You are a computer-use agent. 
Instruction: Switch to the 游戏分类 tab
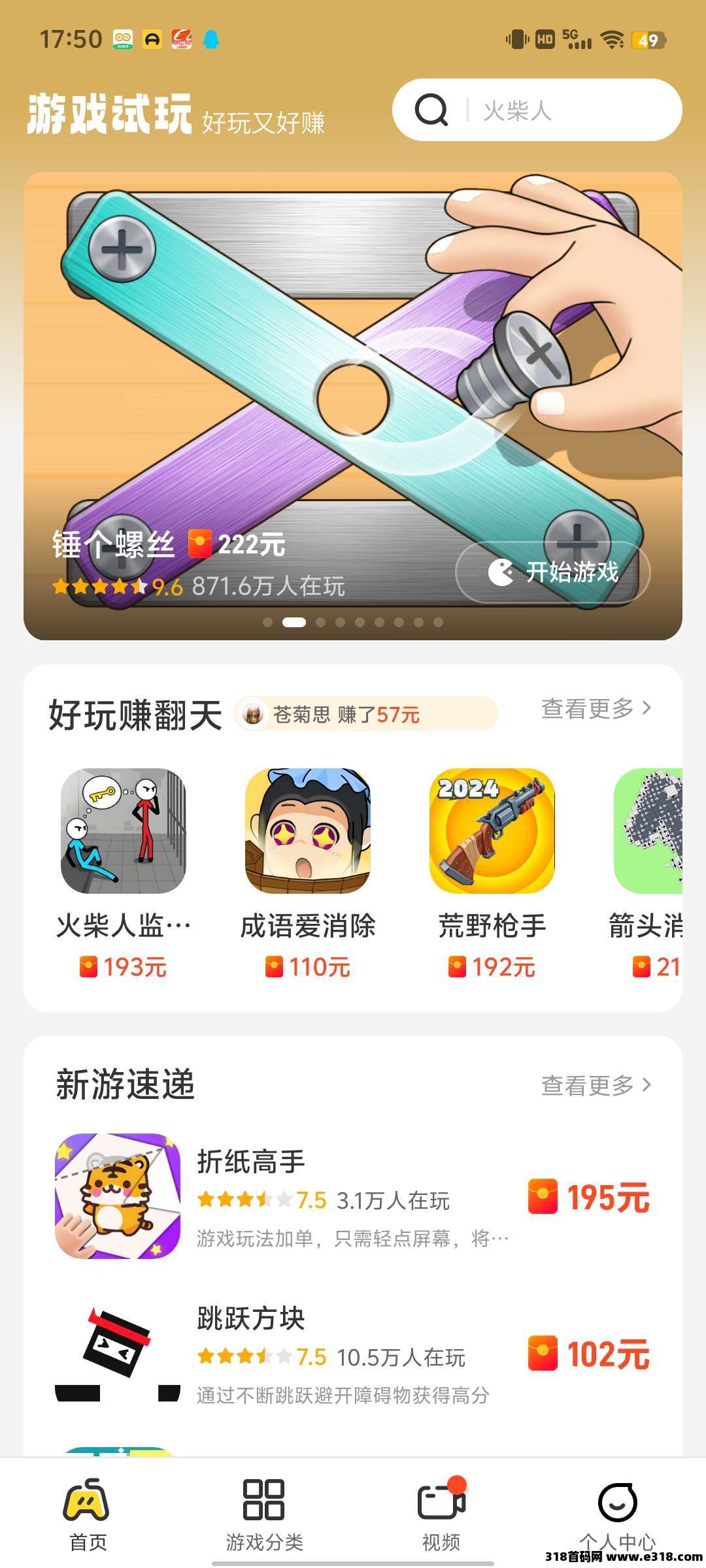264,1516
